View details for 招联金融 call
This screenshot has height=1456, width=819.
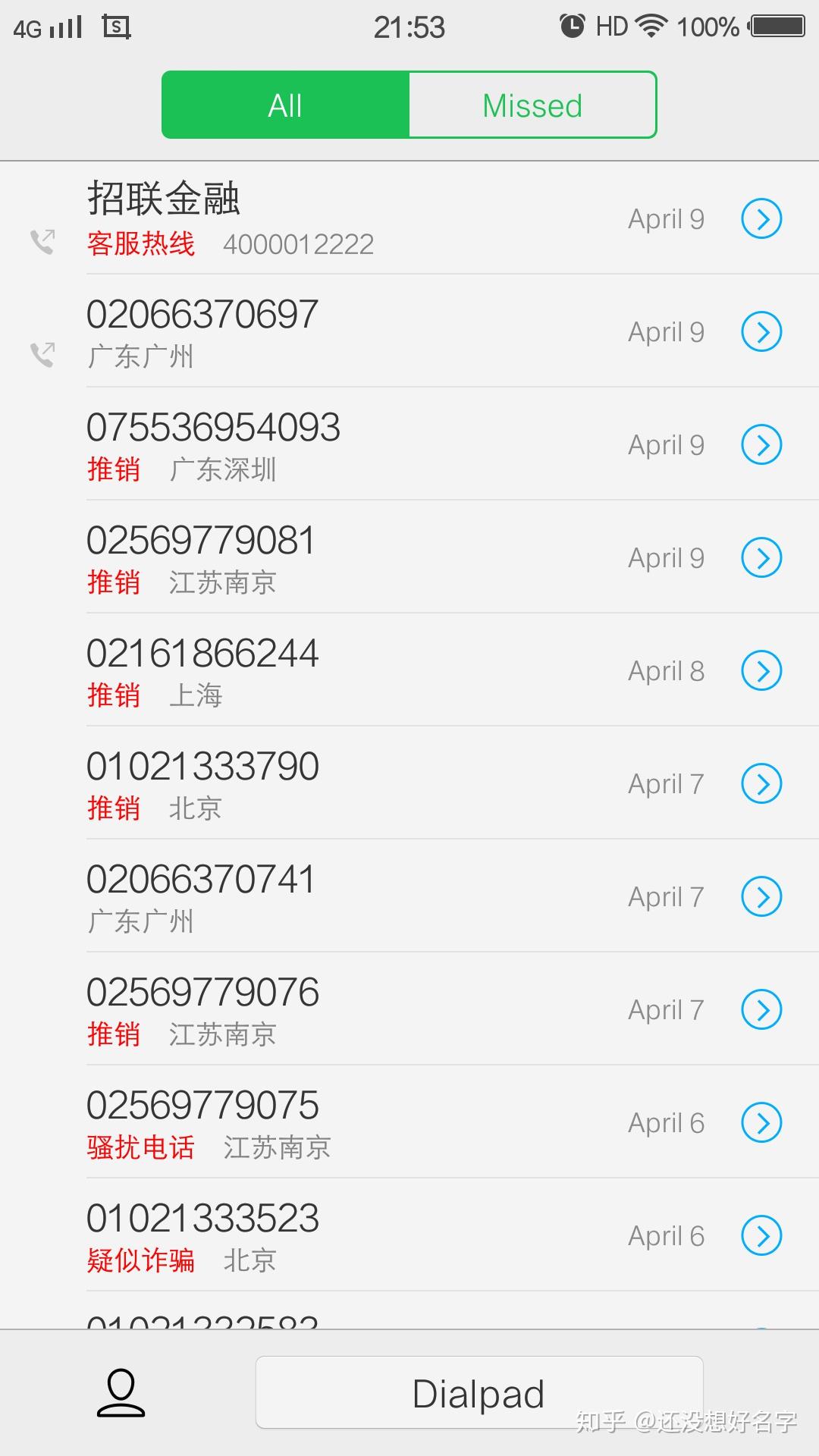click(761, 219)
